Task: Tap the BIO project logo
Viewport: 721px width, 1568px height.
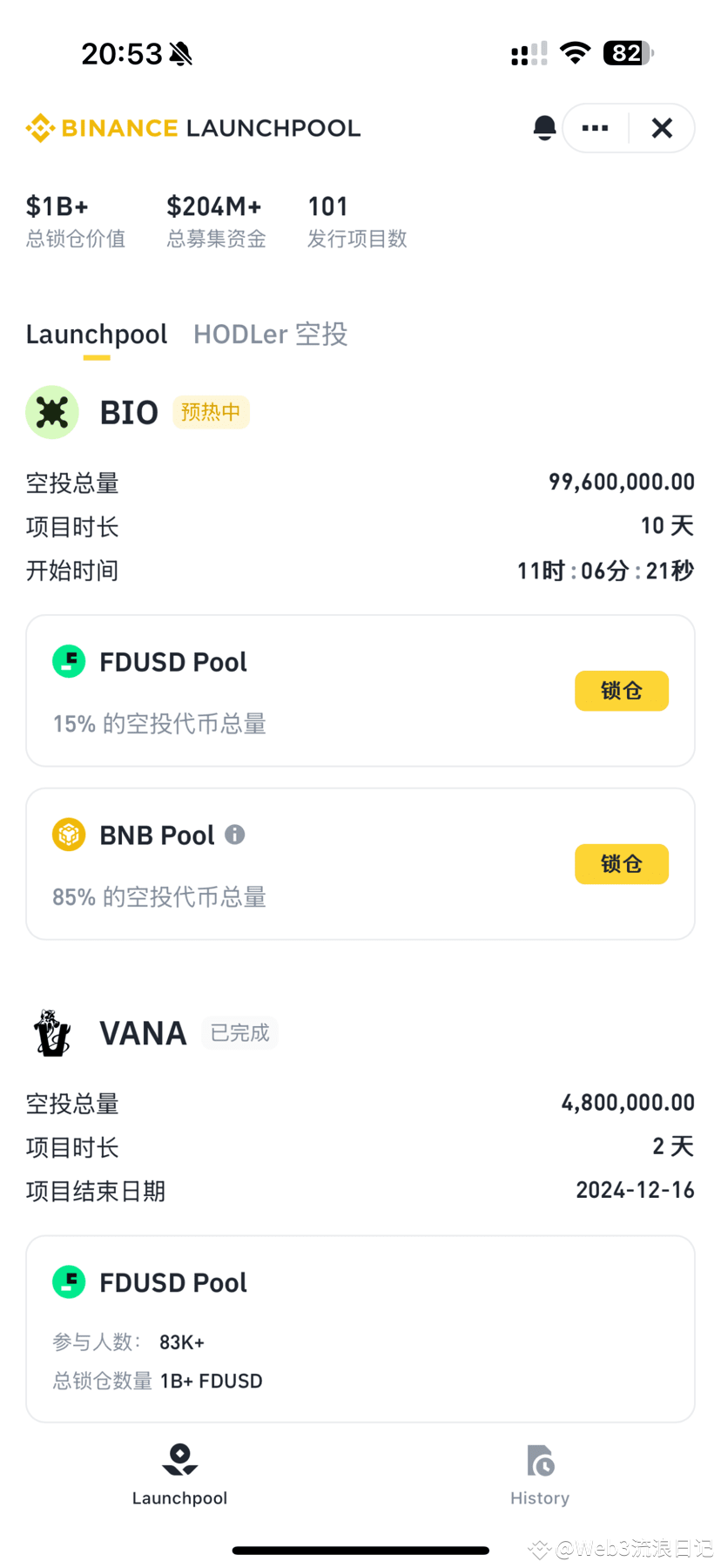Action: [52, 411]
